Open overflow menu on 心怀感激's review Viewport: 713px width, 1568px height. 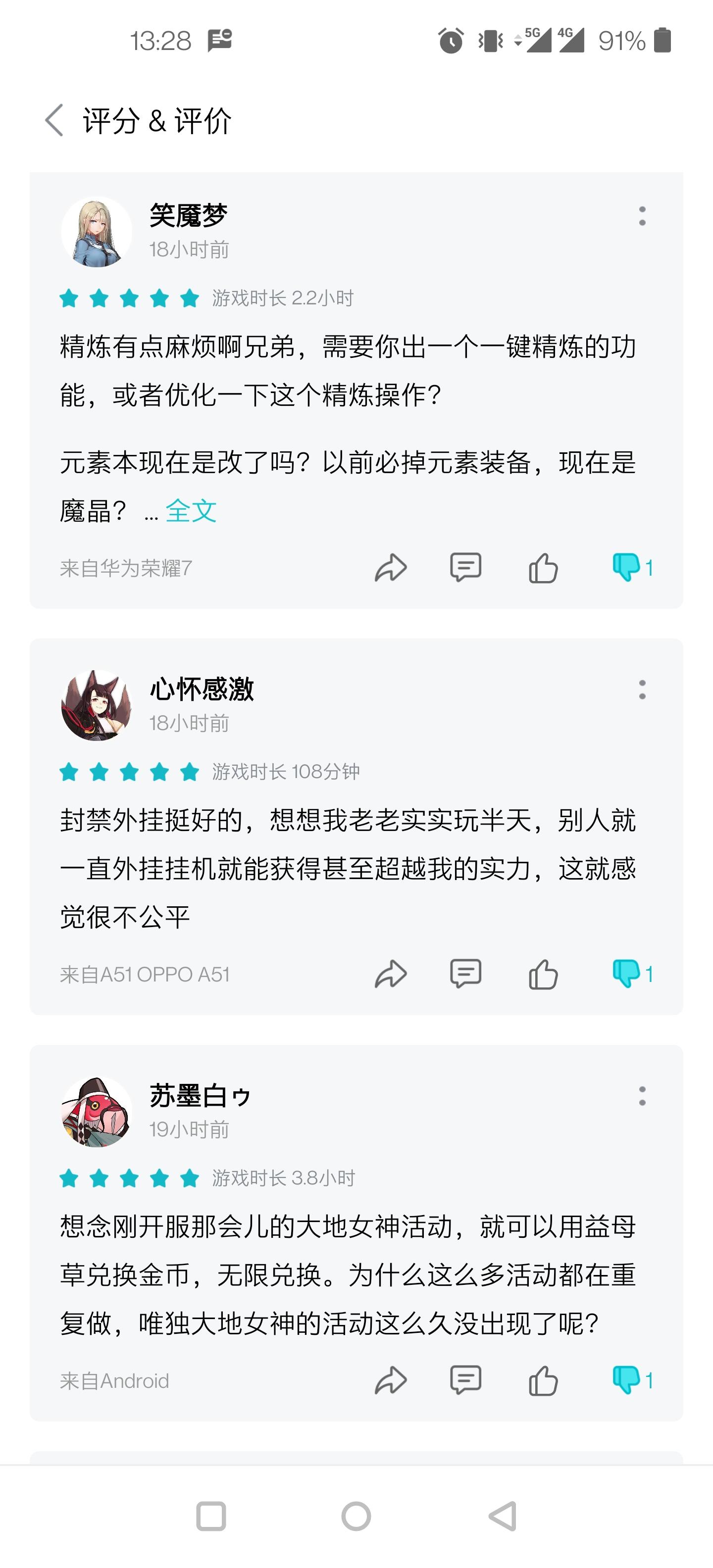(x=642, y=689)
